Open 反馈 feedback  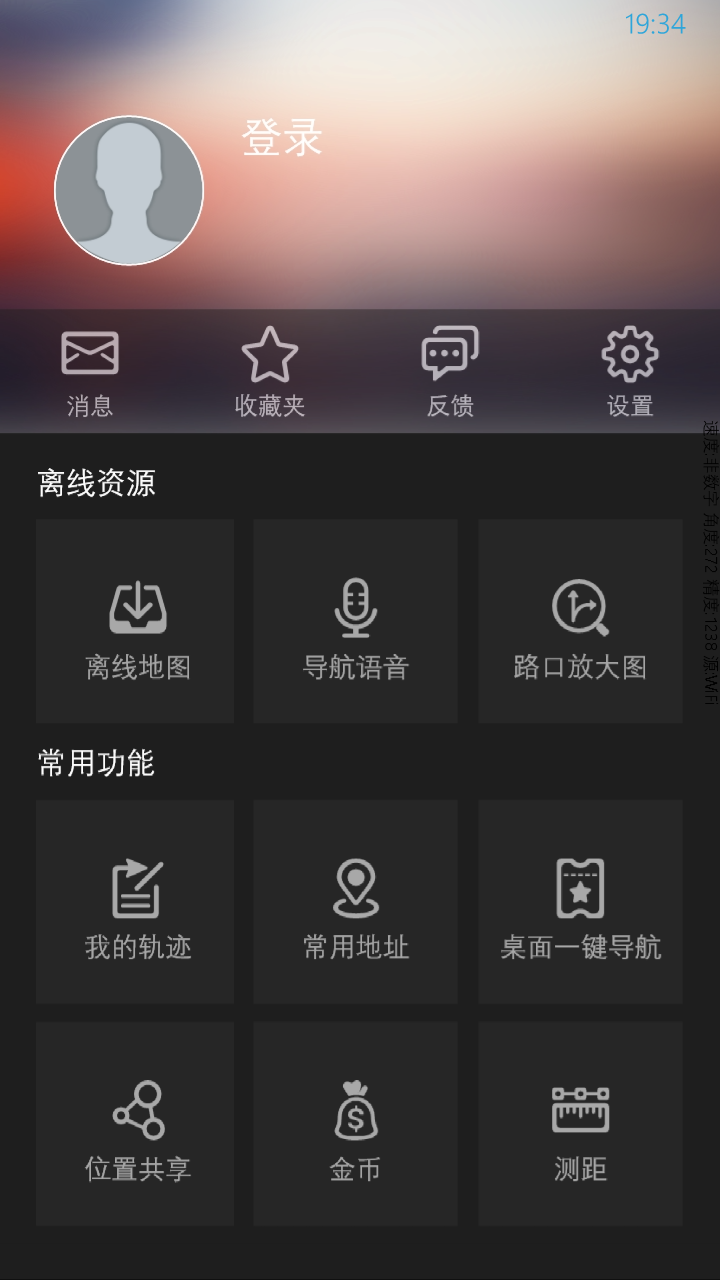pos(450,372)
